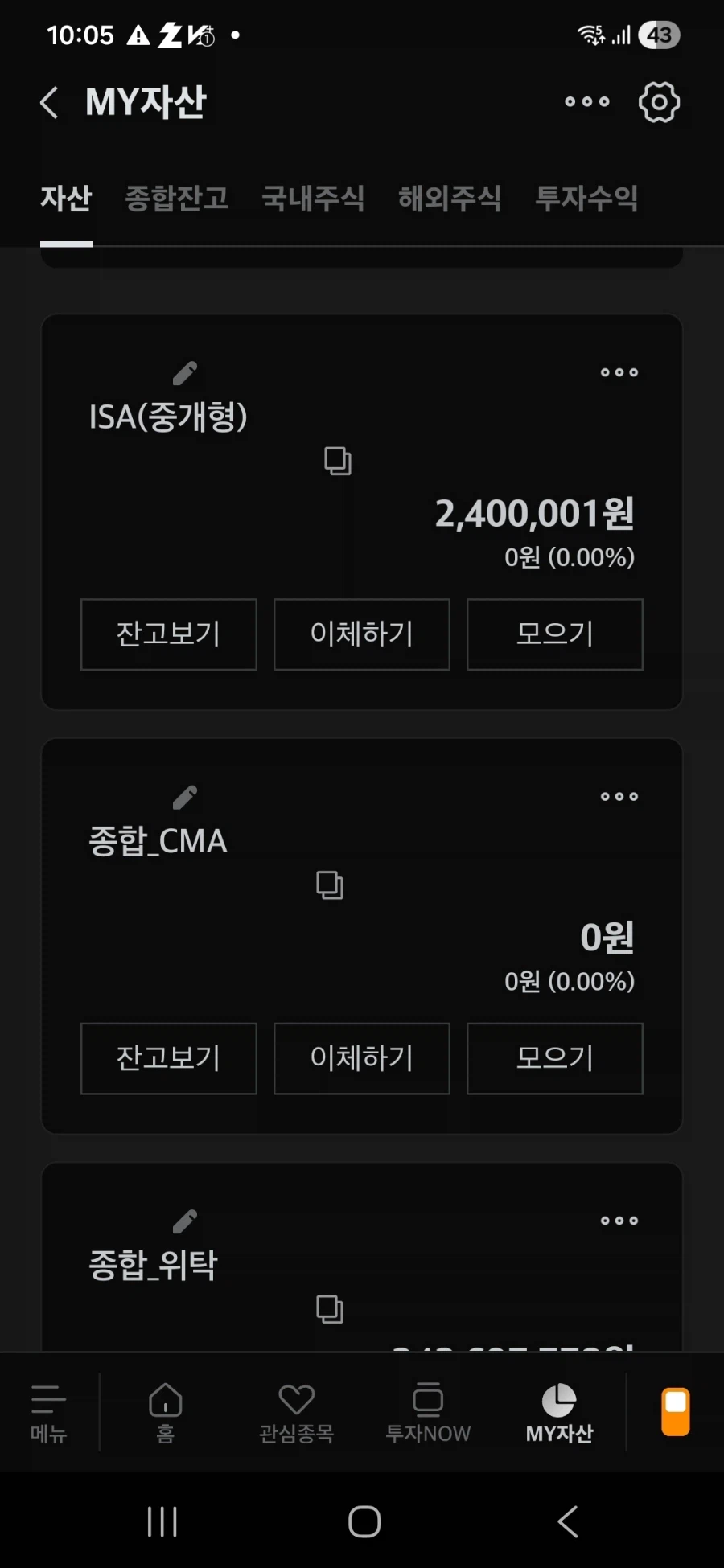The image size is (724, 1568).
Task: Open 관심종목 heart icon in bottom bar
Action: click(x=297, y=1411)
